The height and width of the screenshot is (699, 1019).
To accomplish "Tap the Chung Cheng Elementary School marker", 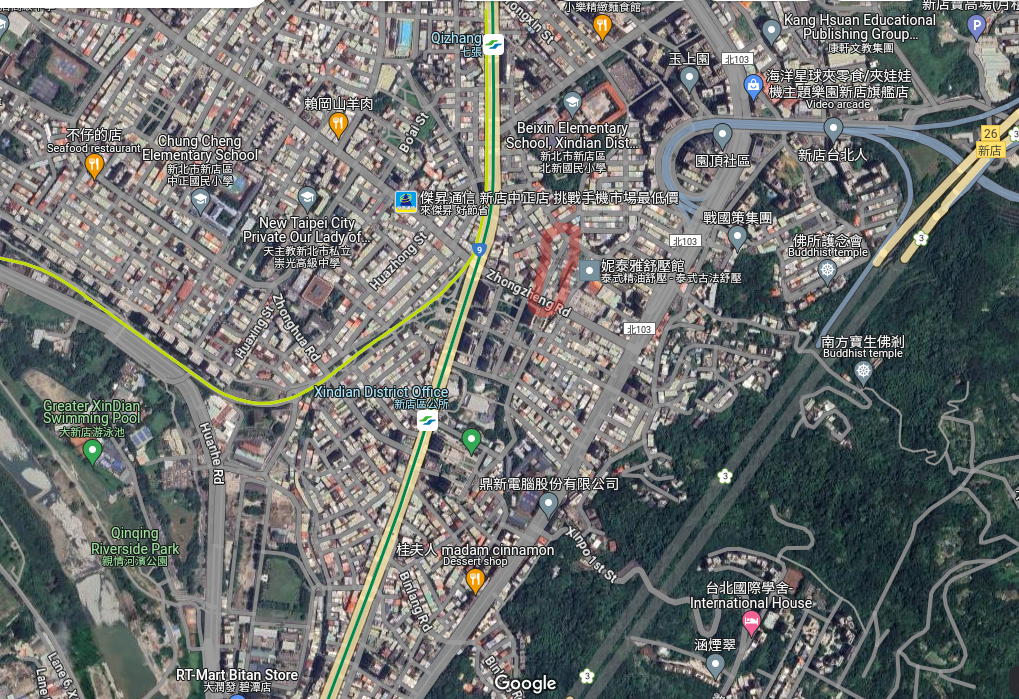I will [x=200, y=199].
